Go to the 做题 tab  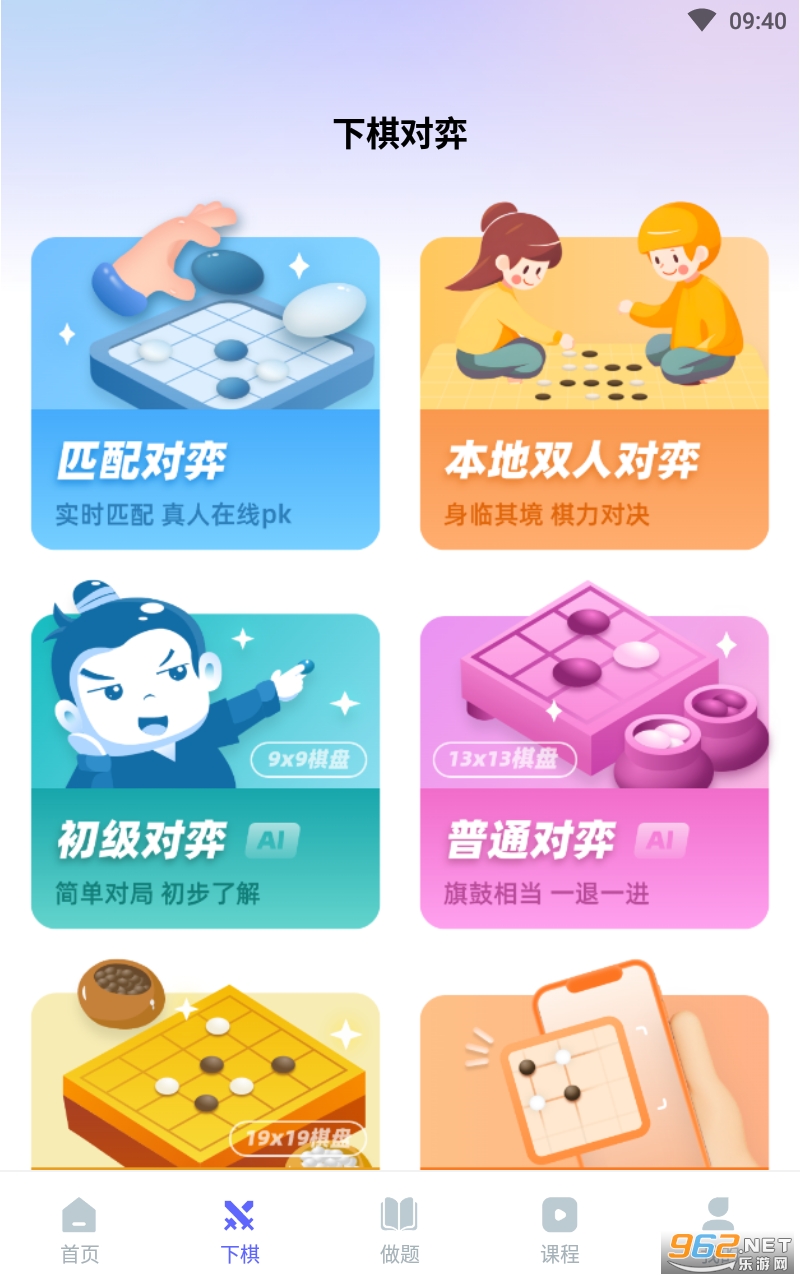tap(400, 1230)
